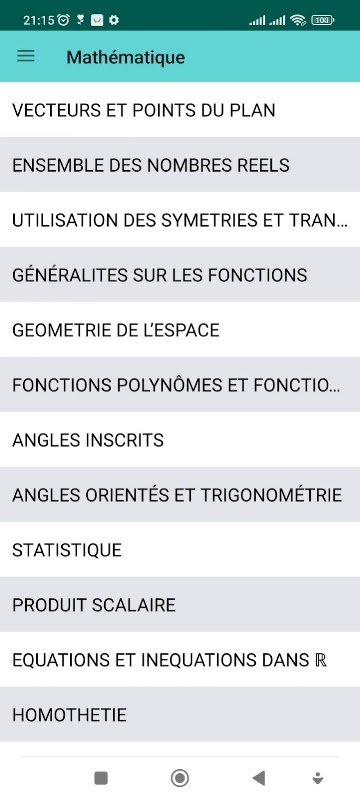Open the STATISTIQUE chapter

click(x=180, y=549)
